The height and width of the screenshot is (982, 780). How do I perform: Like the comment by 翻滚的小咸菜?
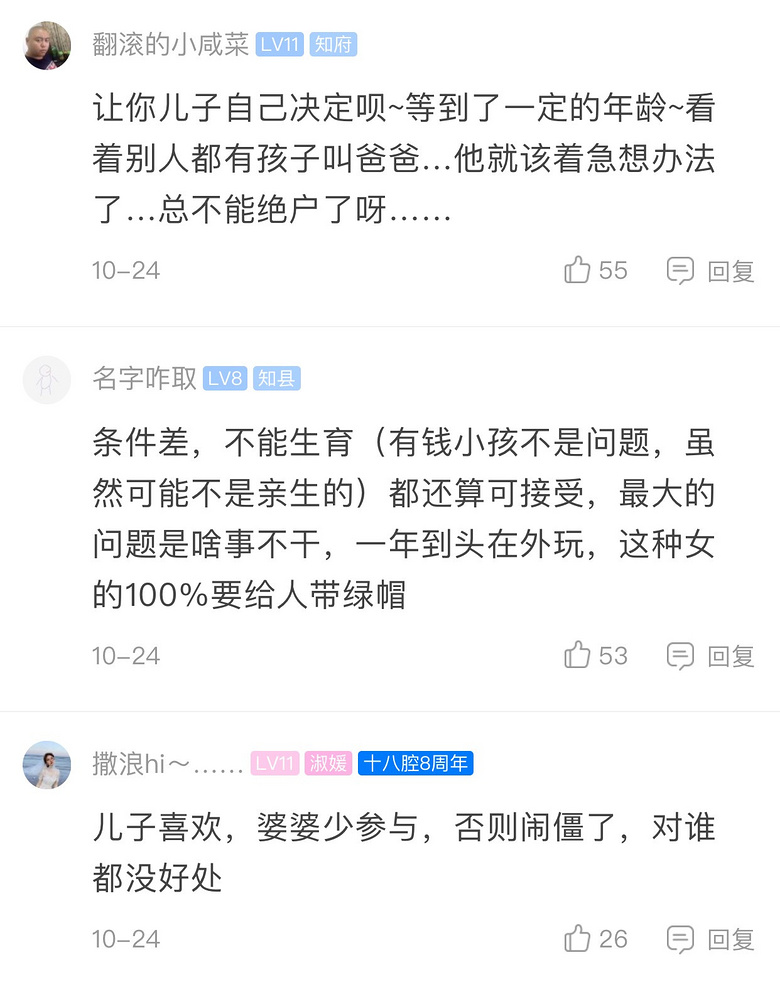[578, 270]
